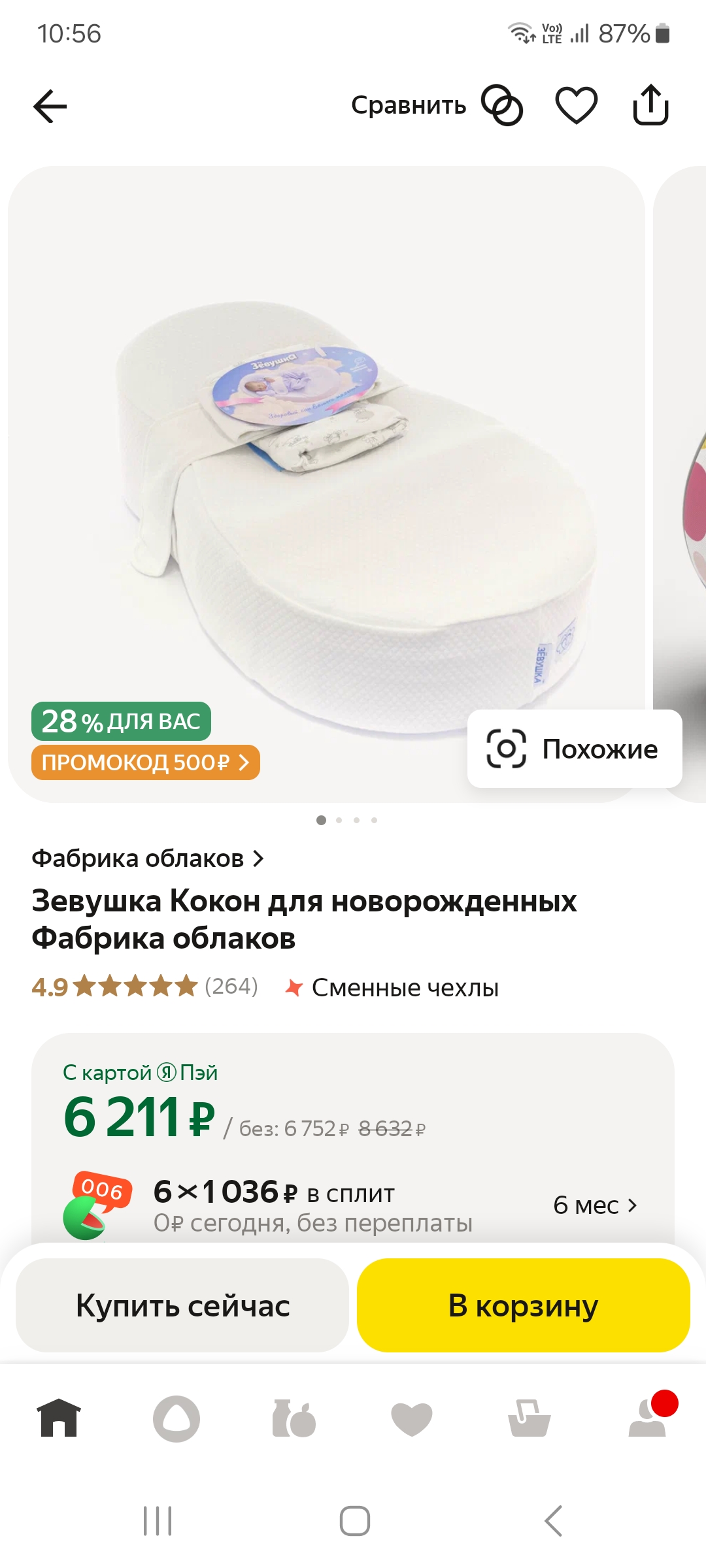Open the groceries tab
This screenshot has width=706, height=1568.
click(294, 1418)
